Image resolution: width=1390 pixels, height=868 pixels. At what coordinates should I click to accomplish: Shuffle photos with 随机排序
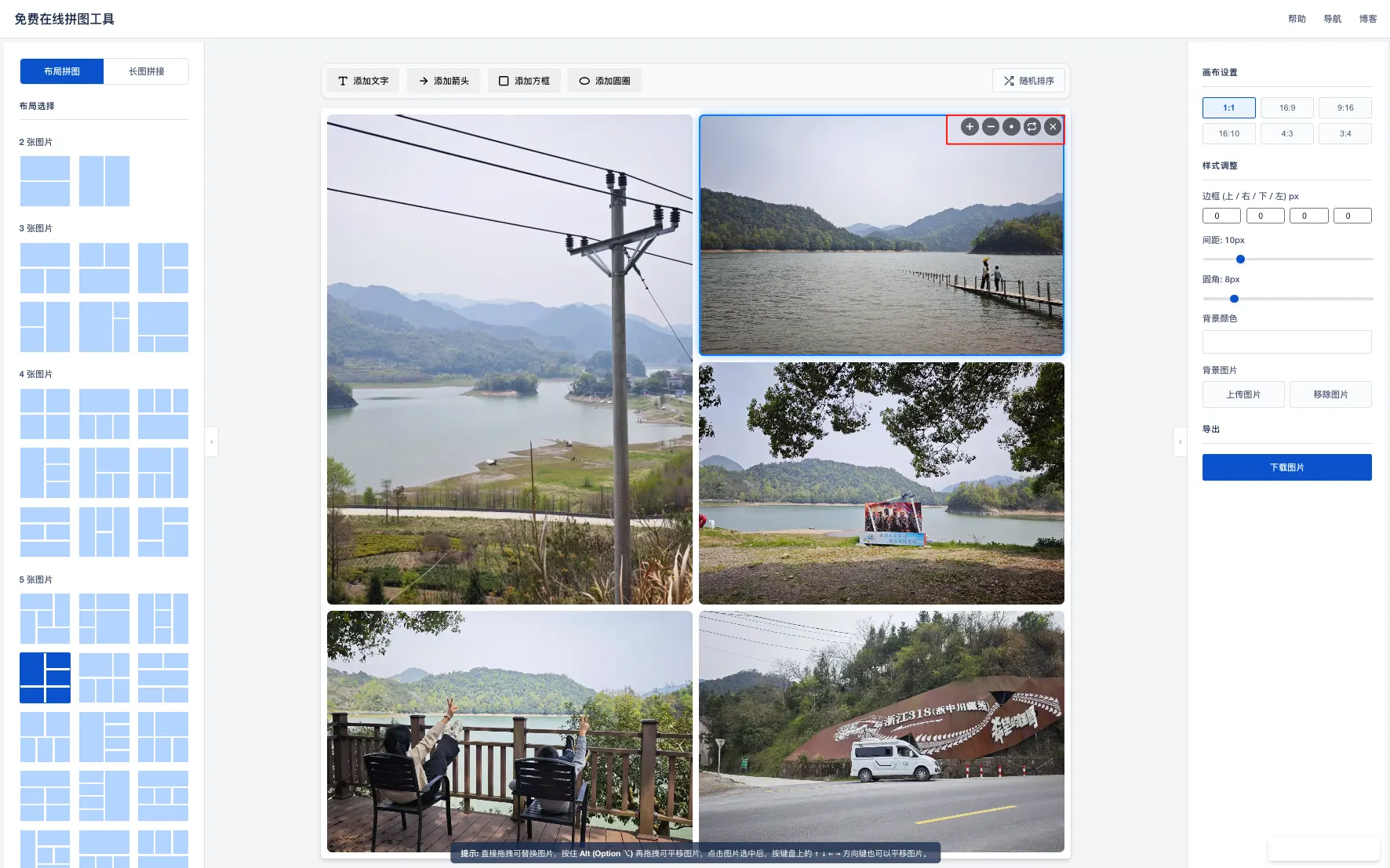(1028, 81)
